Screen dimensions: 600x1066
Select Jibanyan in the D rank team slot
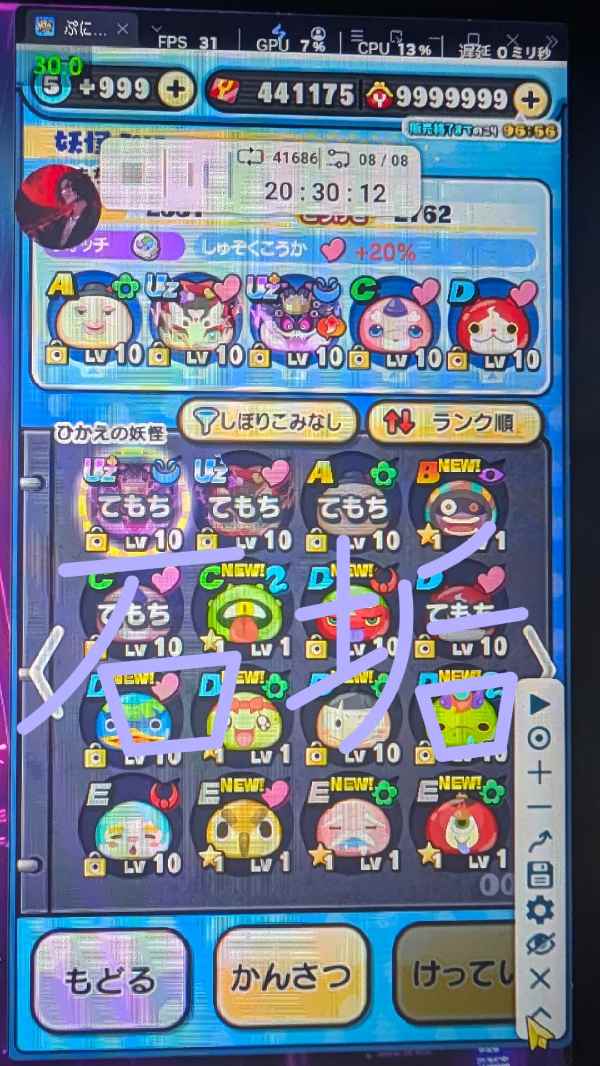pos(493,325)
